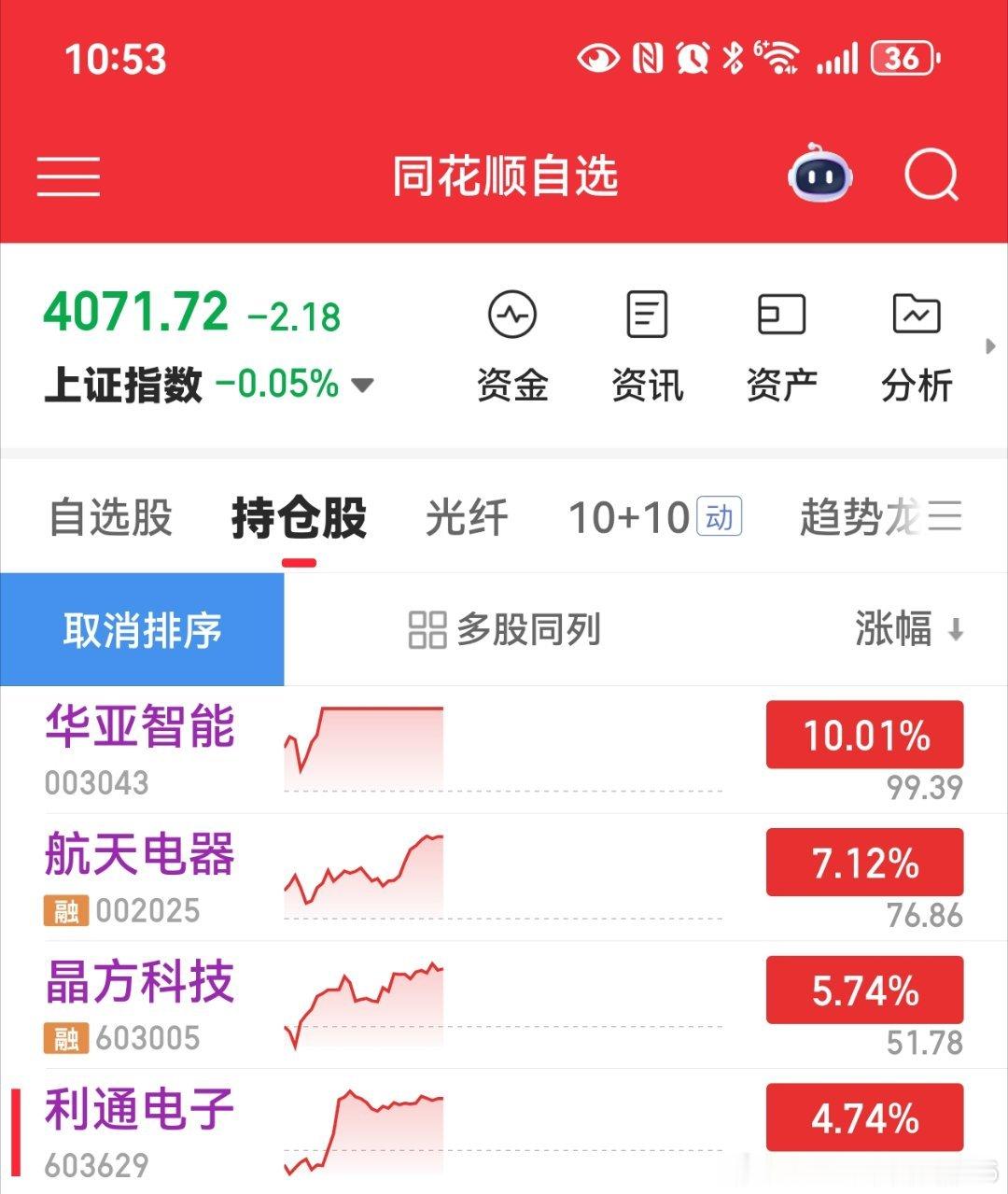The image size is (1008, 1194).
Task: Switch to the 光纤 tab
Action: click(467, 517)
